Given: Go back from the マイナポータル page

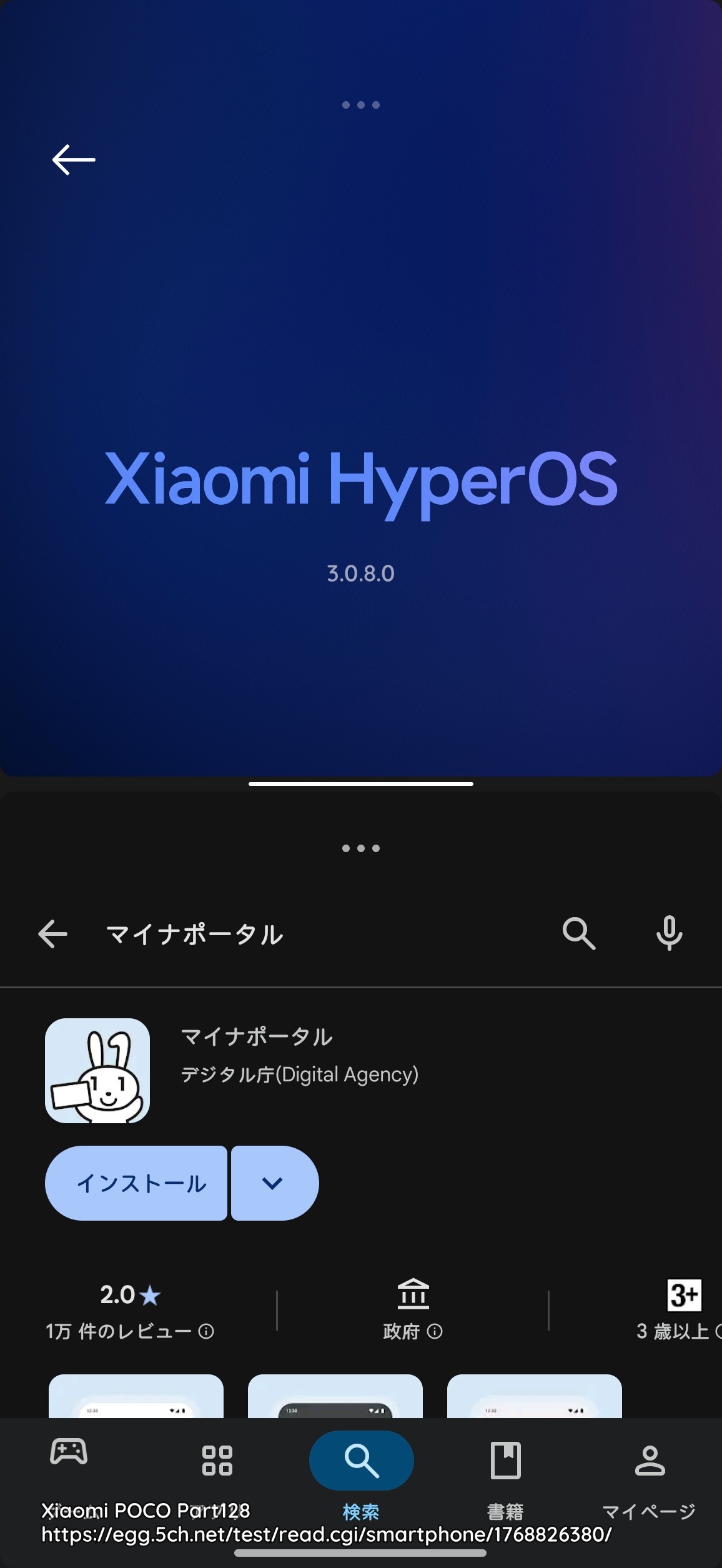Looking at the screenshot, I should click(x=52, y=935).
